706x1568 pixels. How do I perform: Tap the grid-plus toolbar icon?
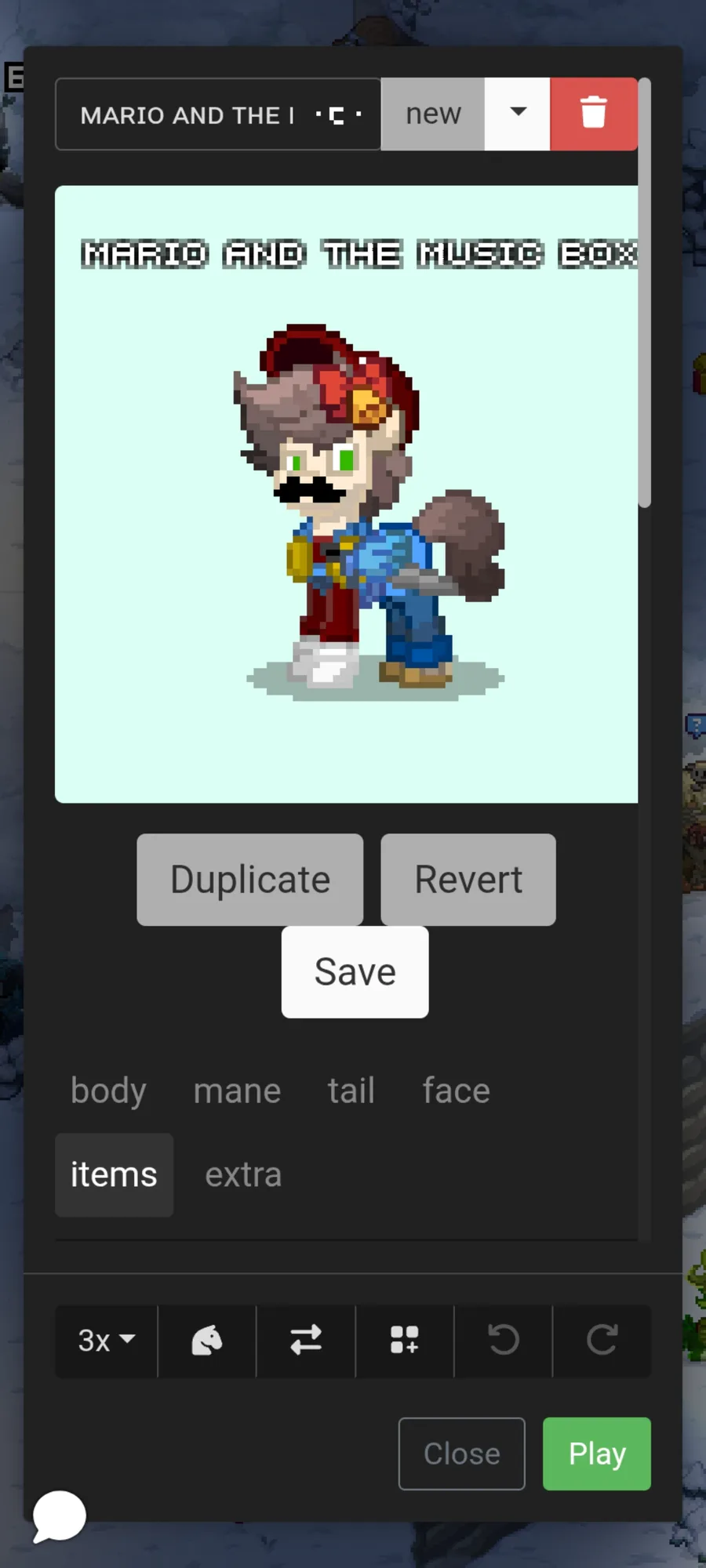point(405,1341)
